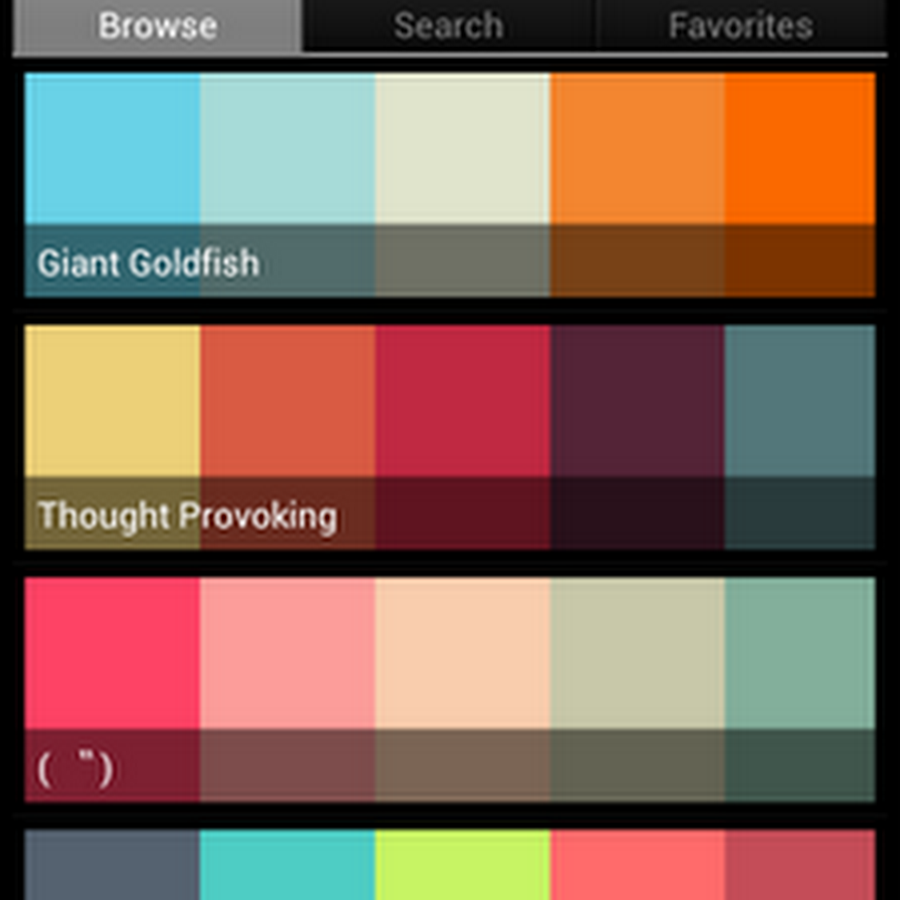Select the Browse tab
This screenshot has height=900, width=900.
point(157,25)
